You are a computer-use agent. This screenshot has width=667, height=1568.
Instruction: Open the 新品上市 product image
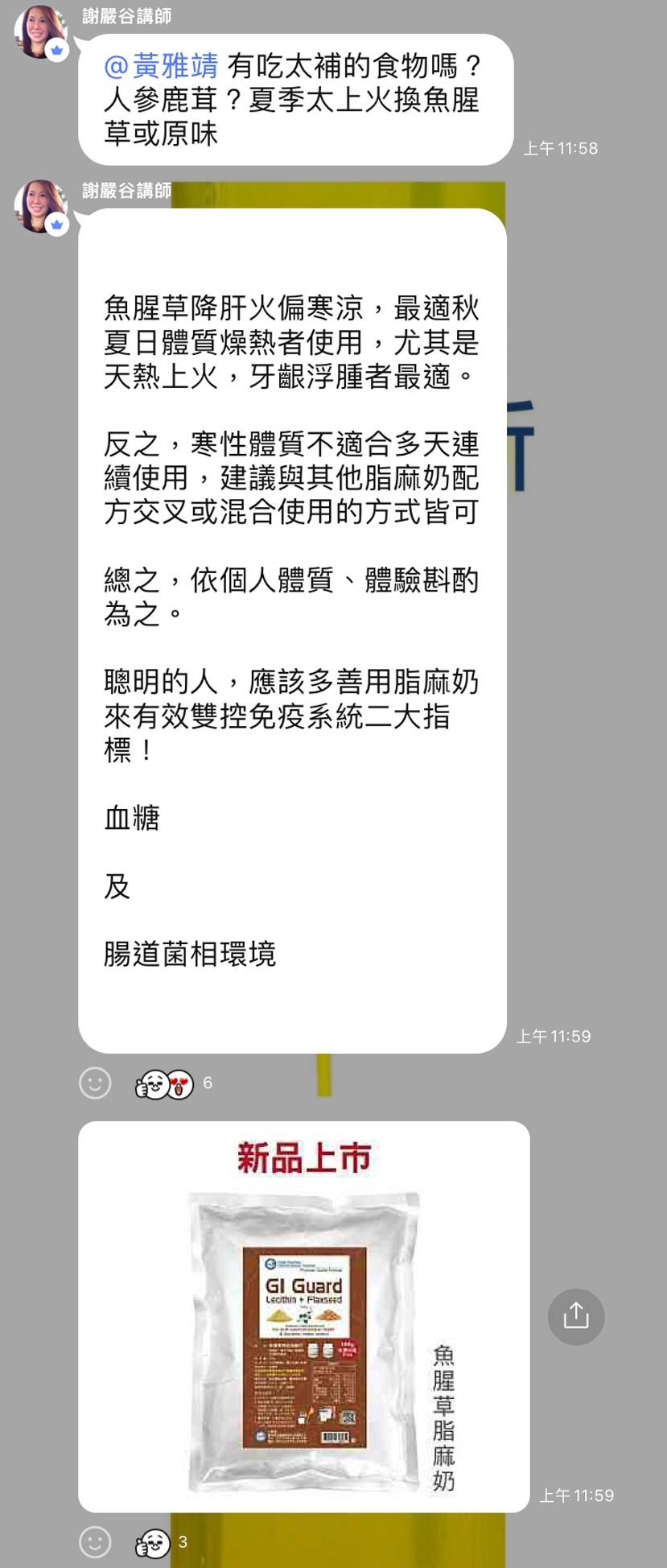[x=303, y=1315]
